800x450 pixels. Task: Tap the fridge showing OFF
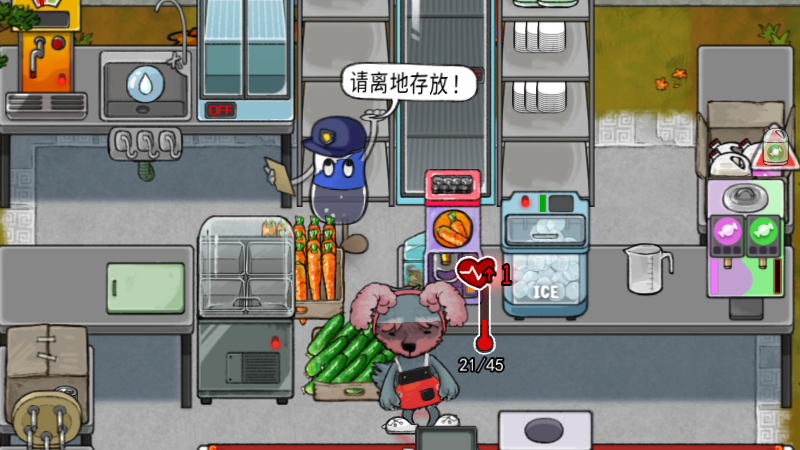pyautogui.click(x=246, y=60)
